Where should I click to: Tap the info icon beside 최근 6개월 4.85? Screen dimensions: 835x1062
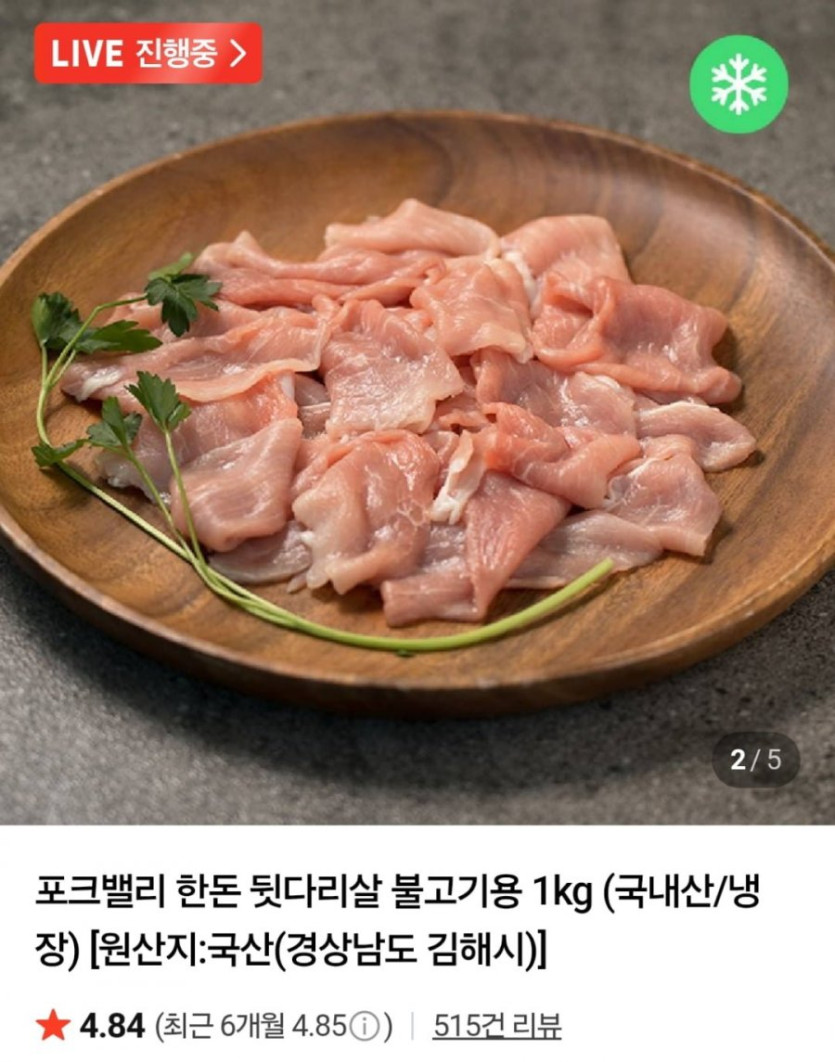pos(367,1027)
